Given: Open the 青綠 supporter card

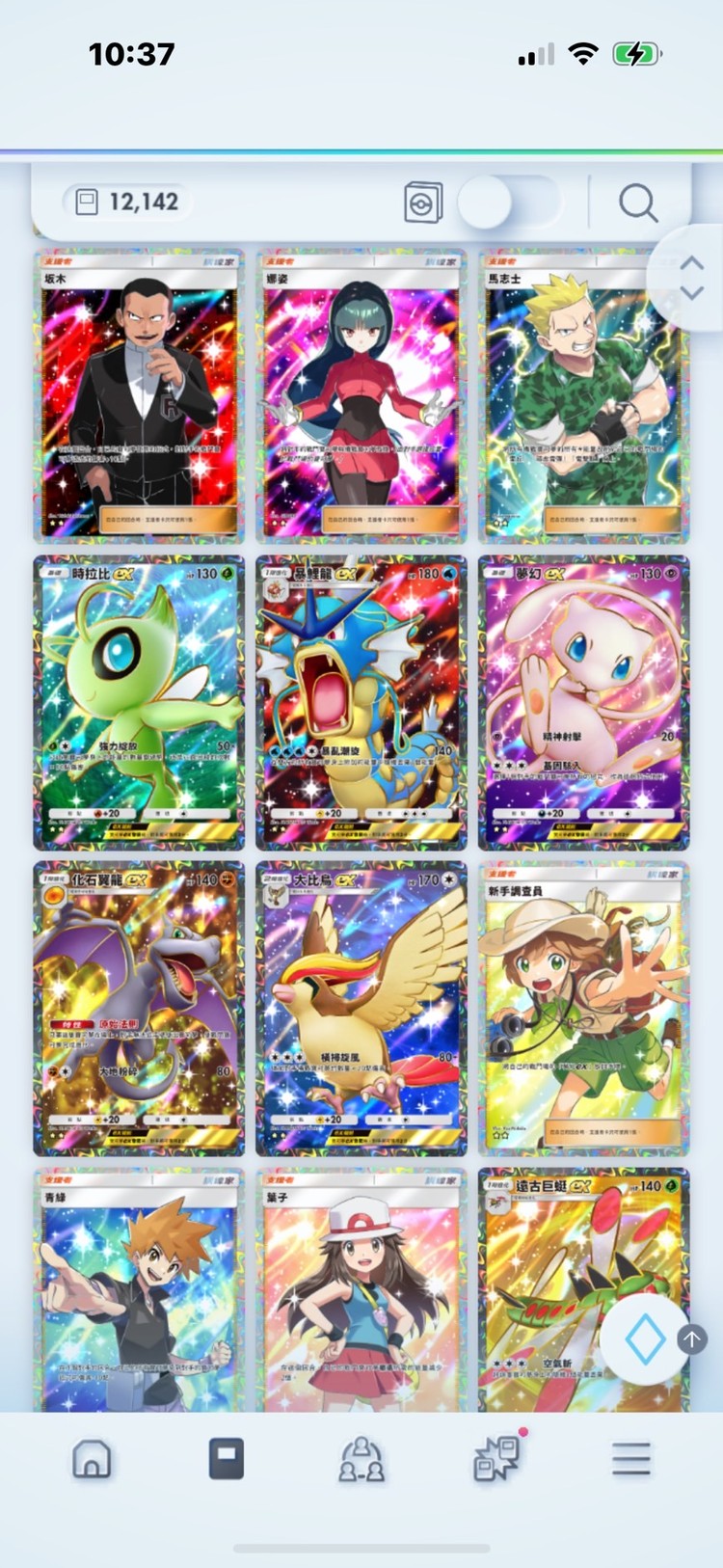Looking at the screenshot, I should pyautogui.click(x=140, y=1292).
